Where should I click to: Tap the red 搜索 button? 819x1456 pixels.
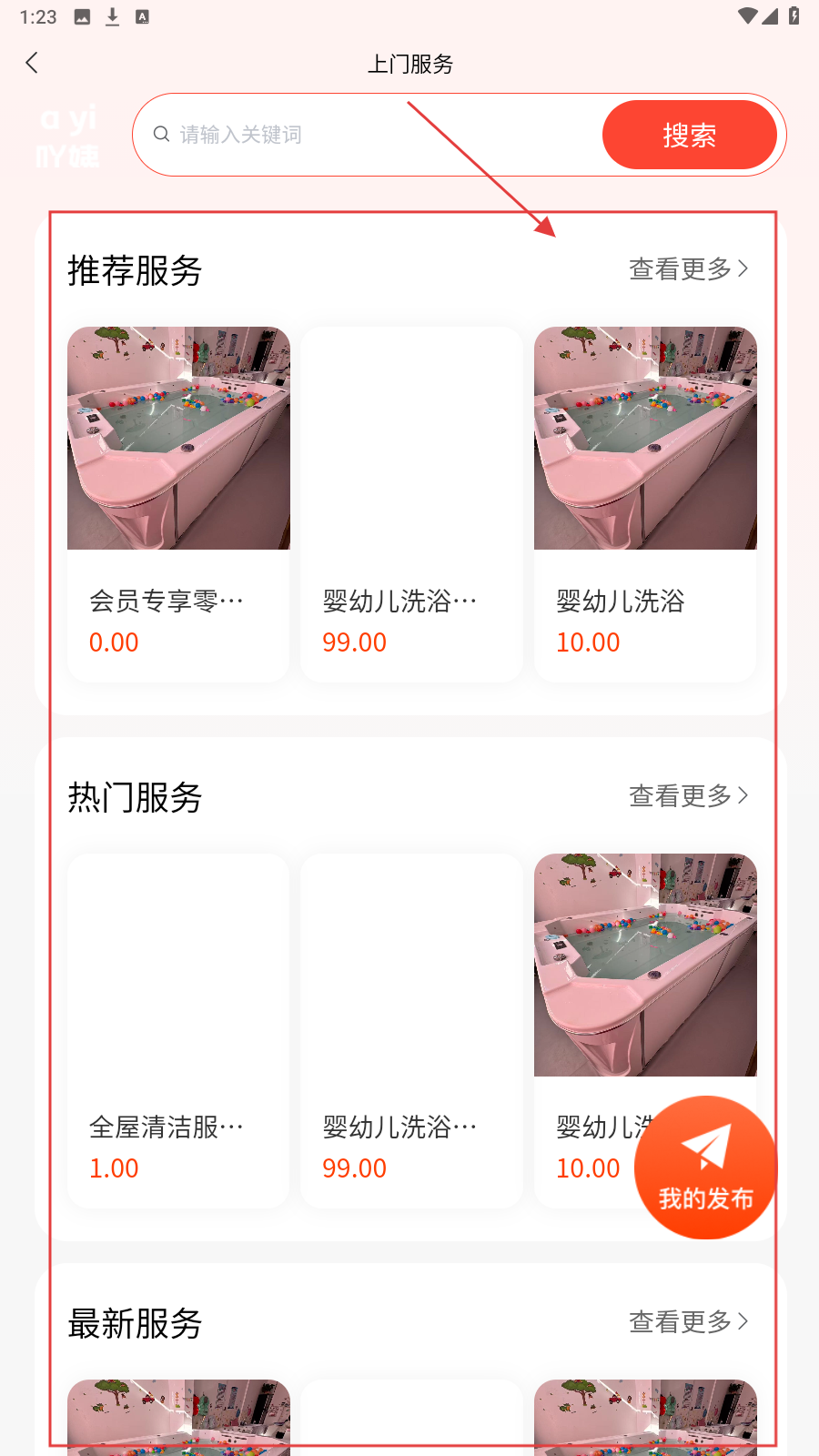click(689, 135)
